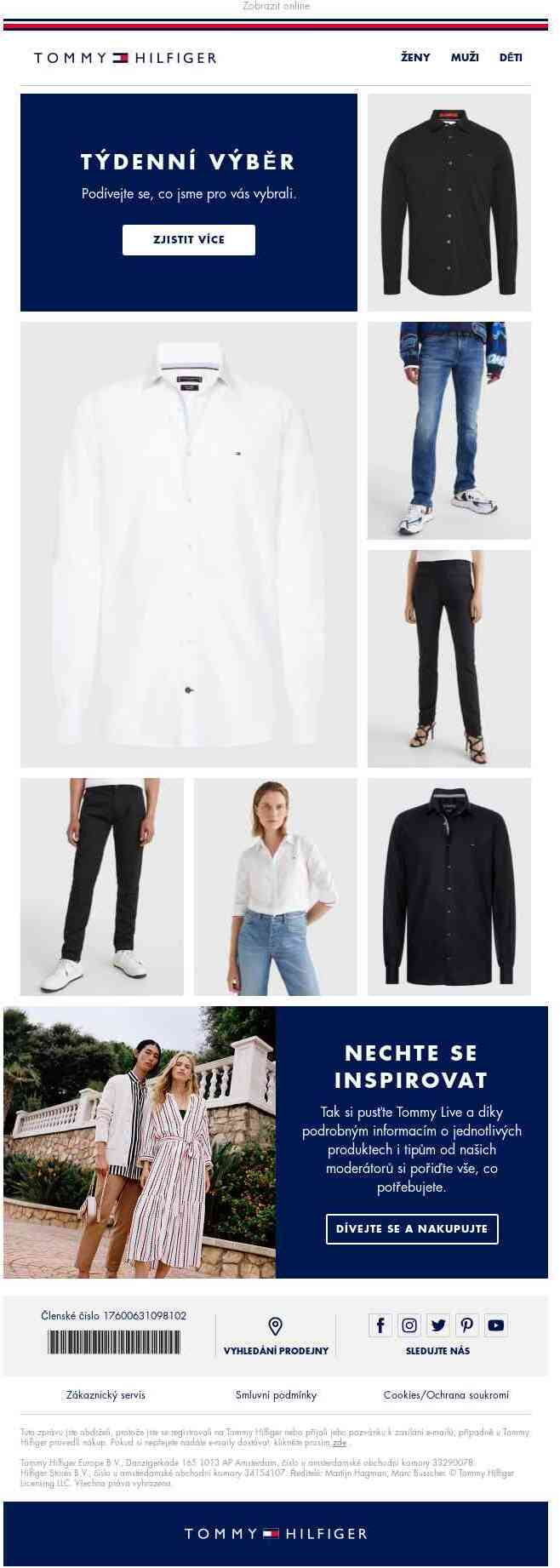View the blue jeans with sneakers product
Image resolution: width=560 pixels, height=1568 pixels.
(449, 431)
